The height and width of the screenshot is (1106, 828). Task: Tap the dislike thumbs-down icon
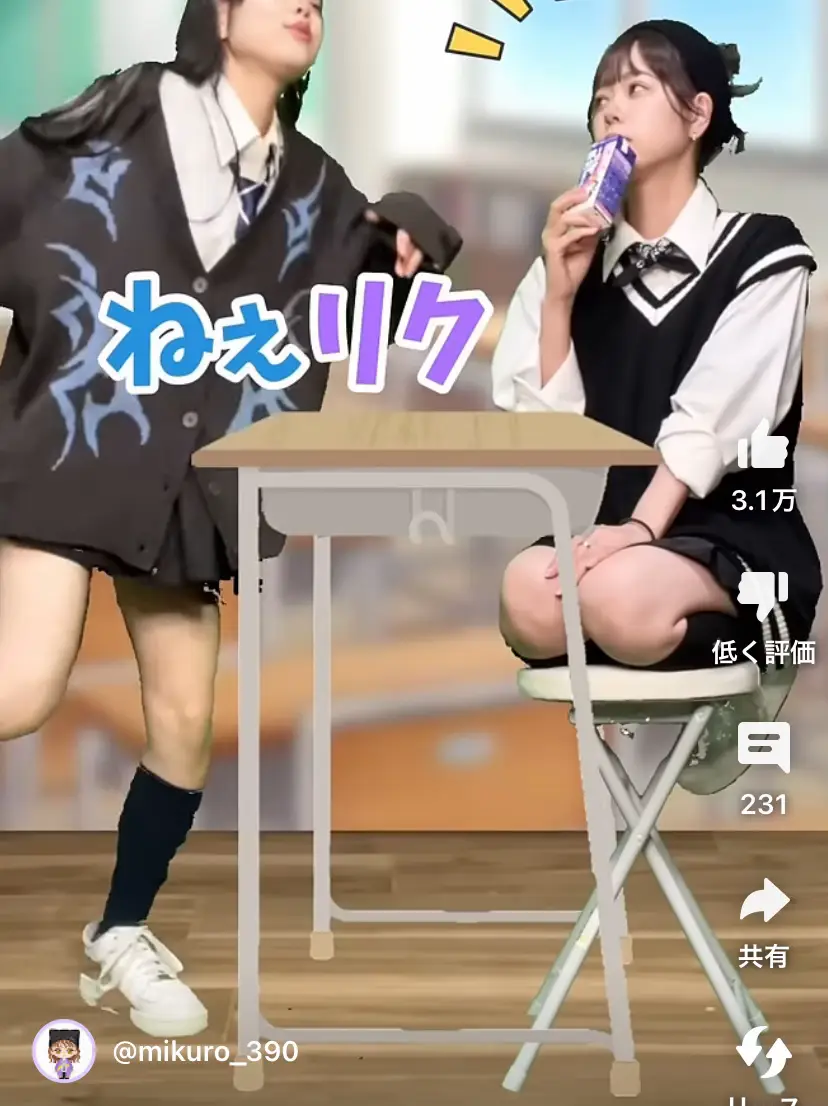point(763,598)
